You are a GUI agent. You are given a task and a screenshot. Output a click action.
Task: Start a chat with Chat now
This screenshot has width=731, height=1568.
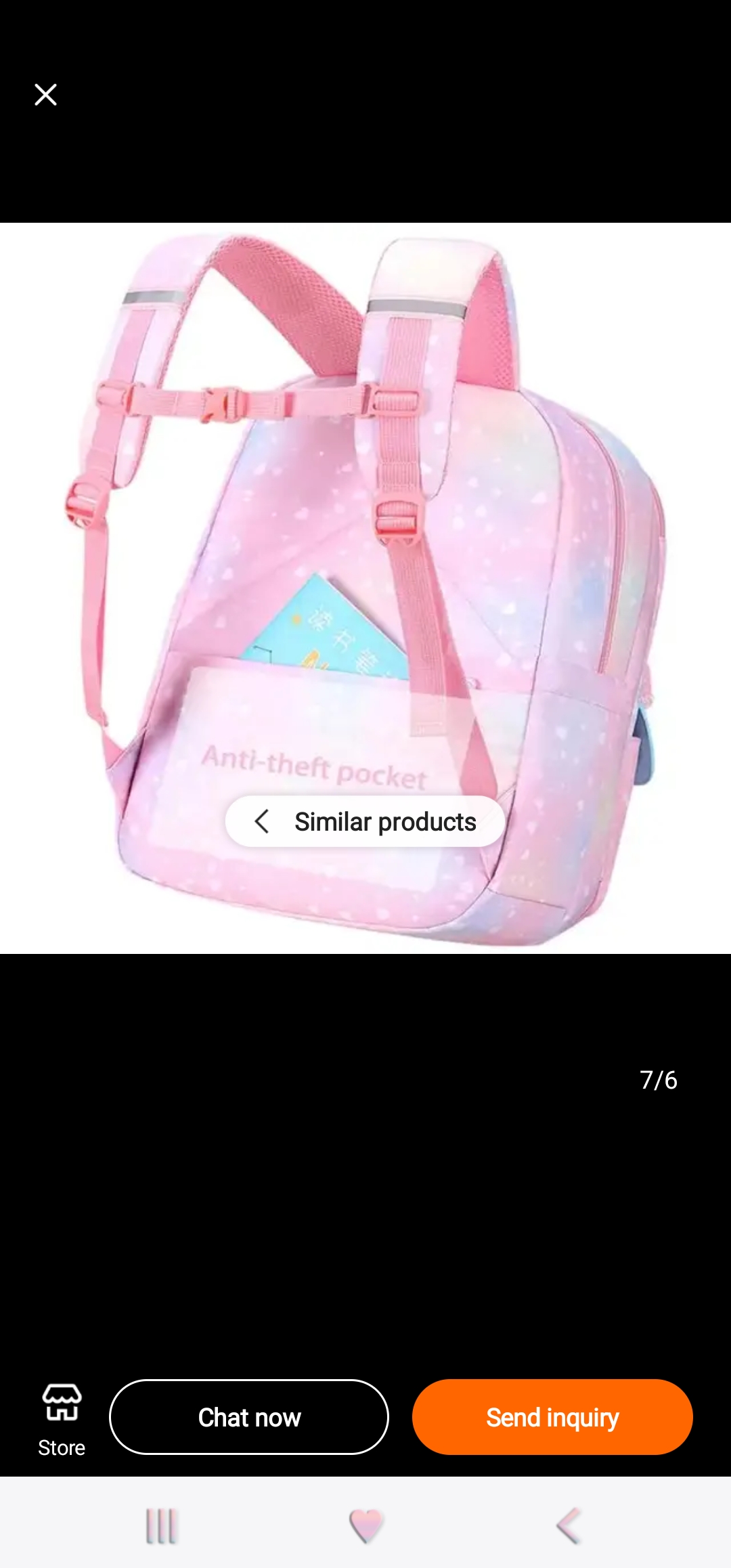point(249,1417)
